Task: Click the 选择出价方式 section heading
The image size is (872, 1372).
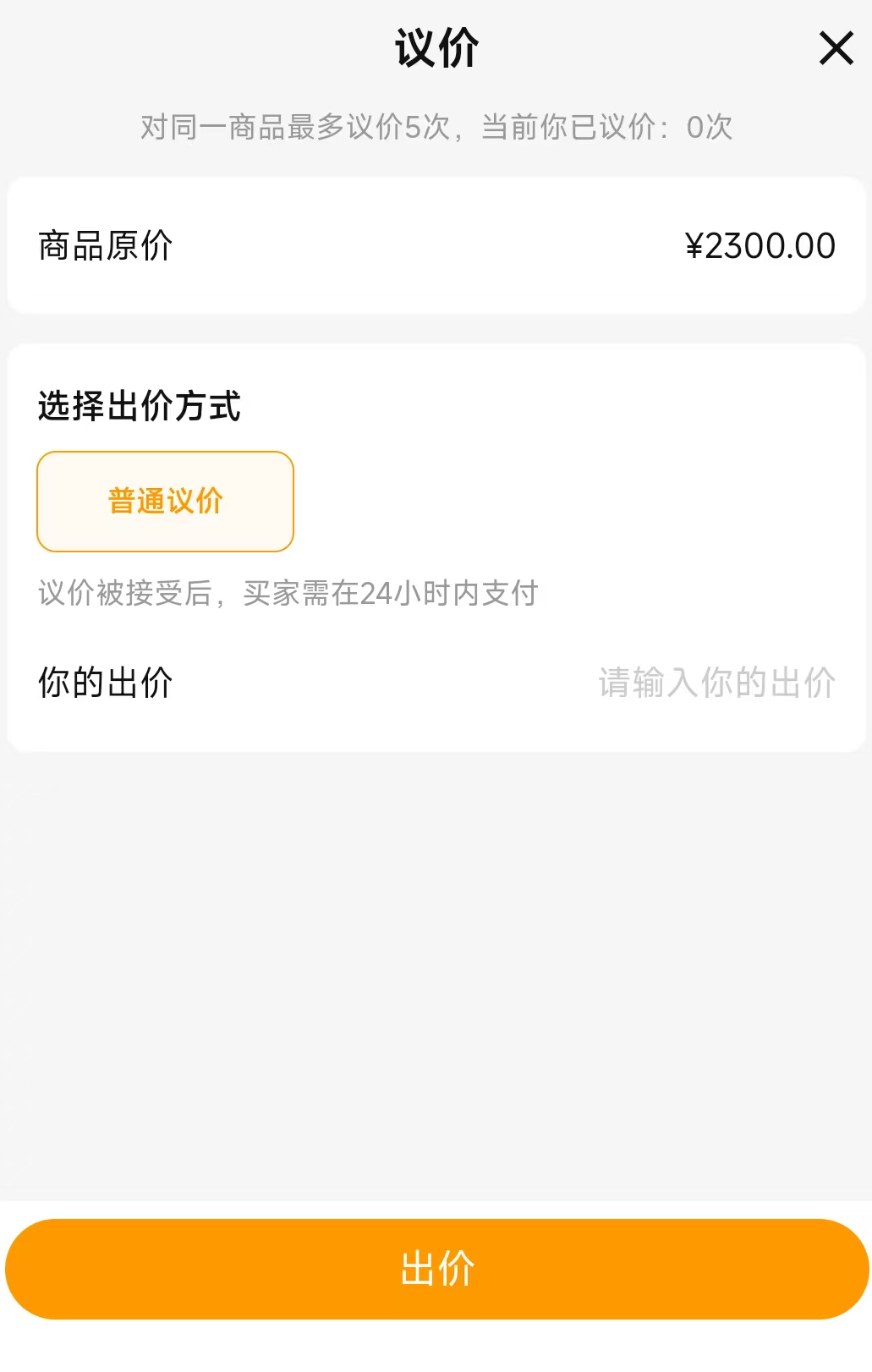Action: click(139, 406)
